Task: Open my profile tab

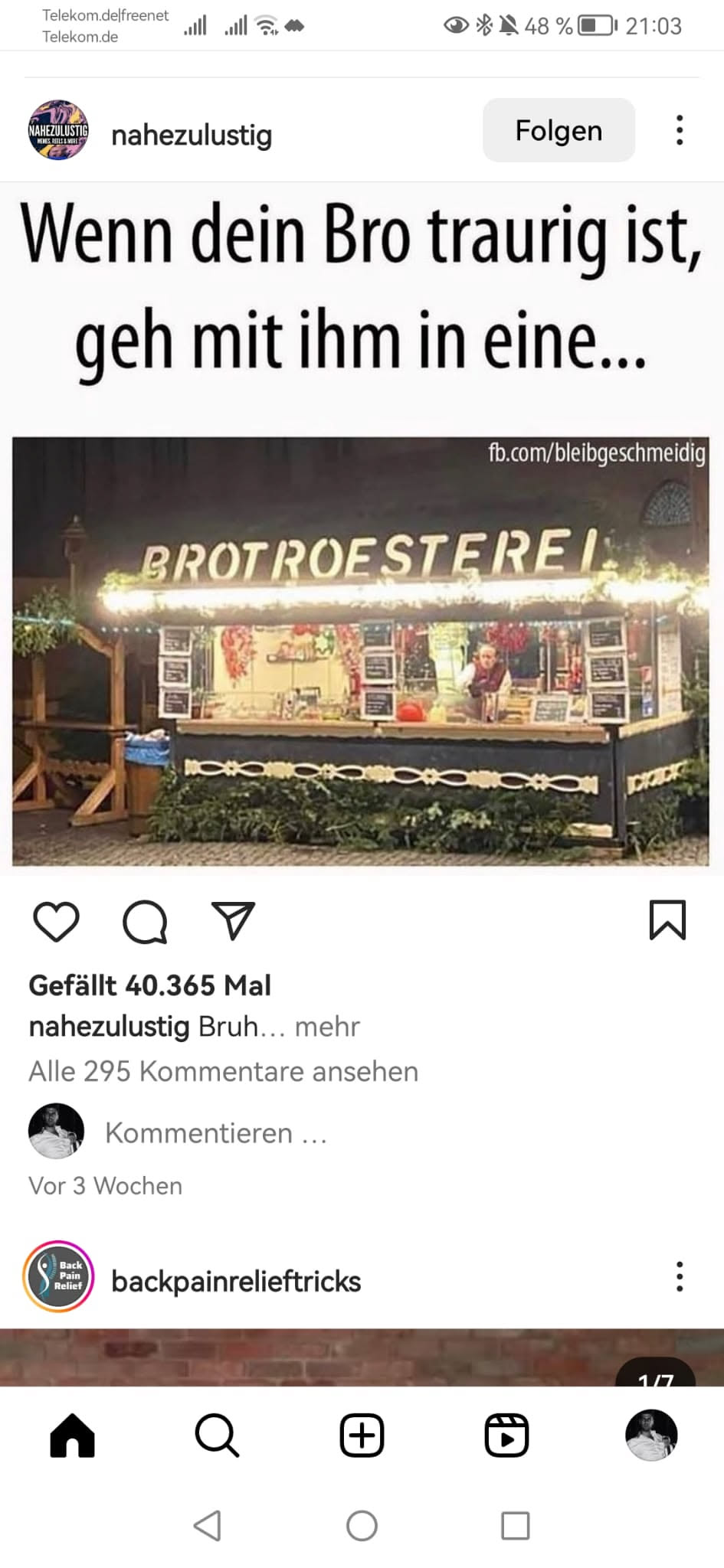Action: click(651, 1435)
